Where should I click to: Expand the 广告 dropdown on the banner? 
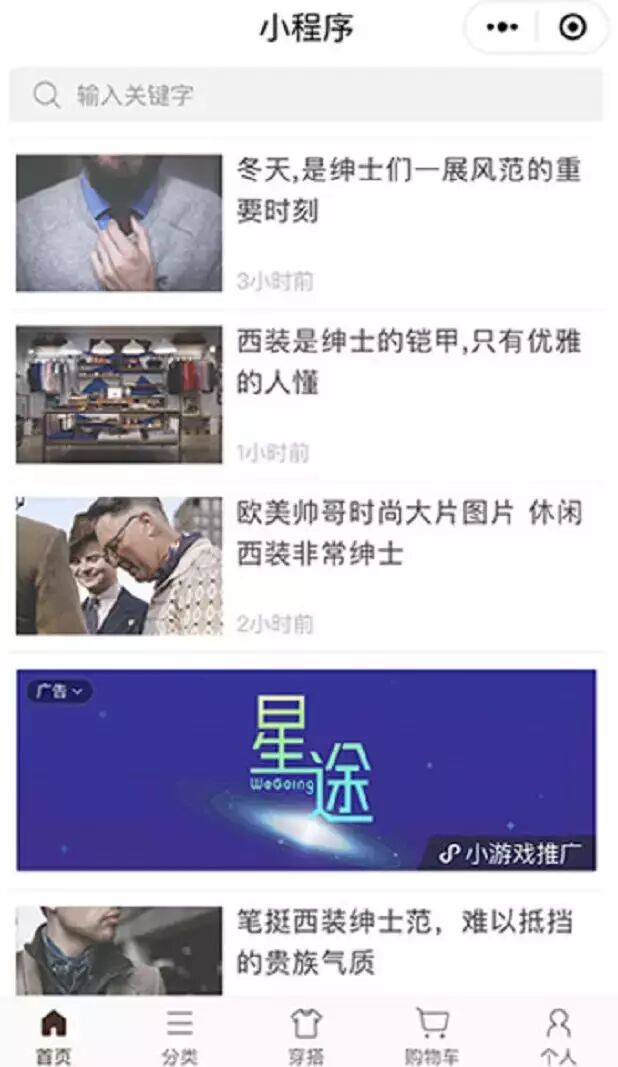(x=59, y=691)
